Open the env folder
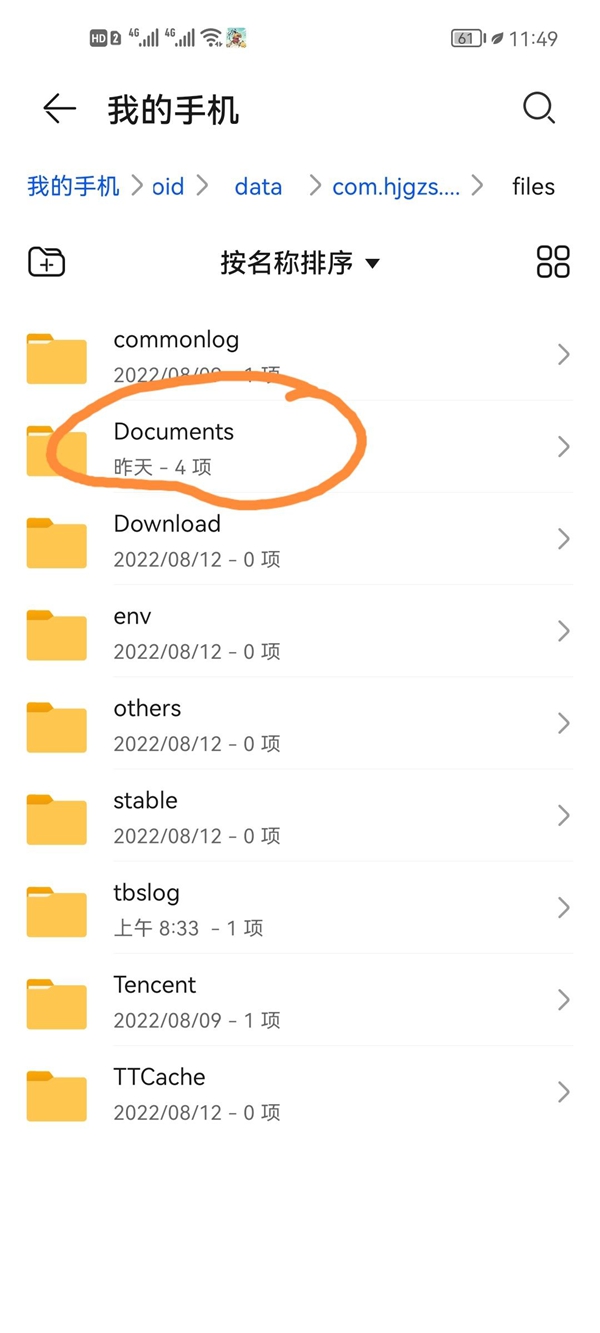The width and height of the screenshot is (600, 1333). [x=300, y=631]
